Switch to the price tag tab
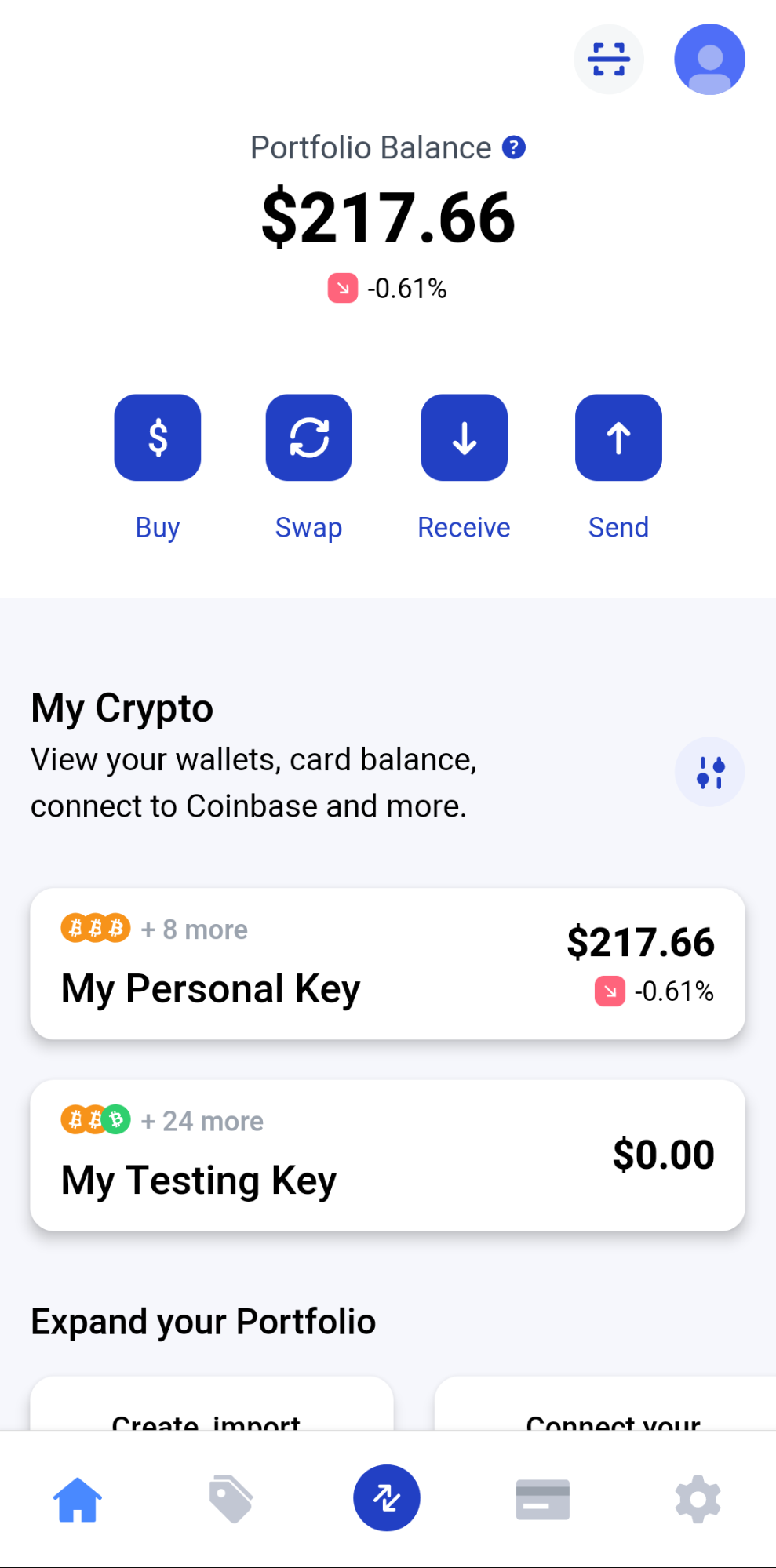 pos(231,1499)
